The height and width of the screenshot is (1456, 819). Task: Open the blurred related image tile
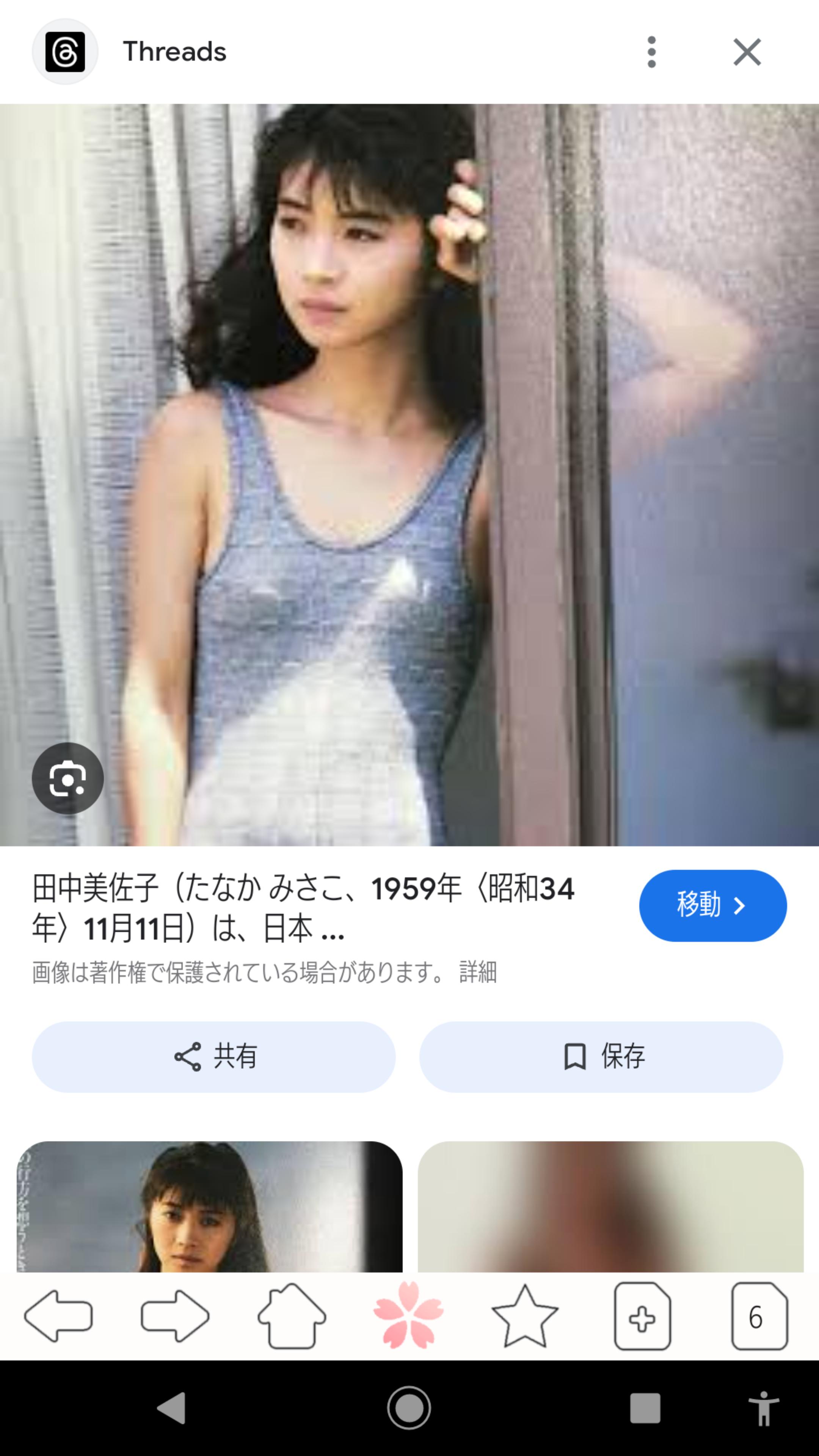tap(610, 1206)
